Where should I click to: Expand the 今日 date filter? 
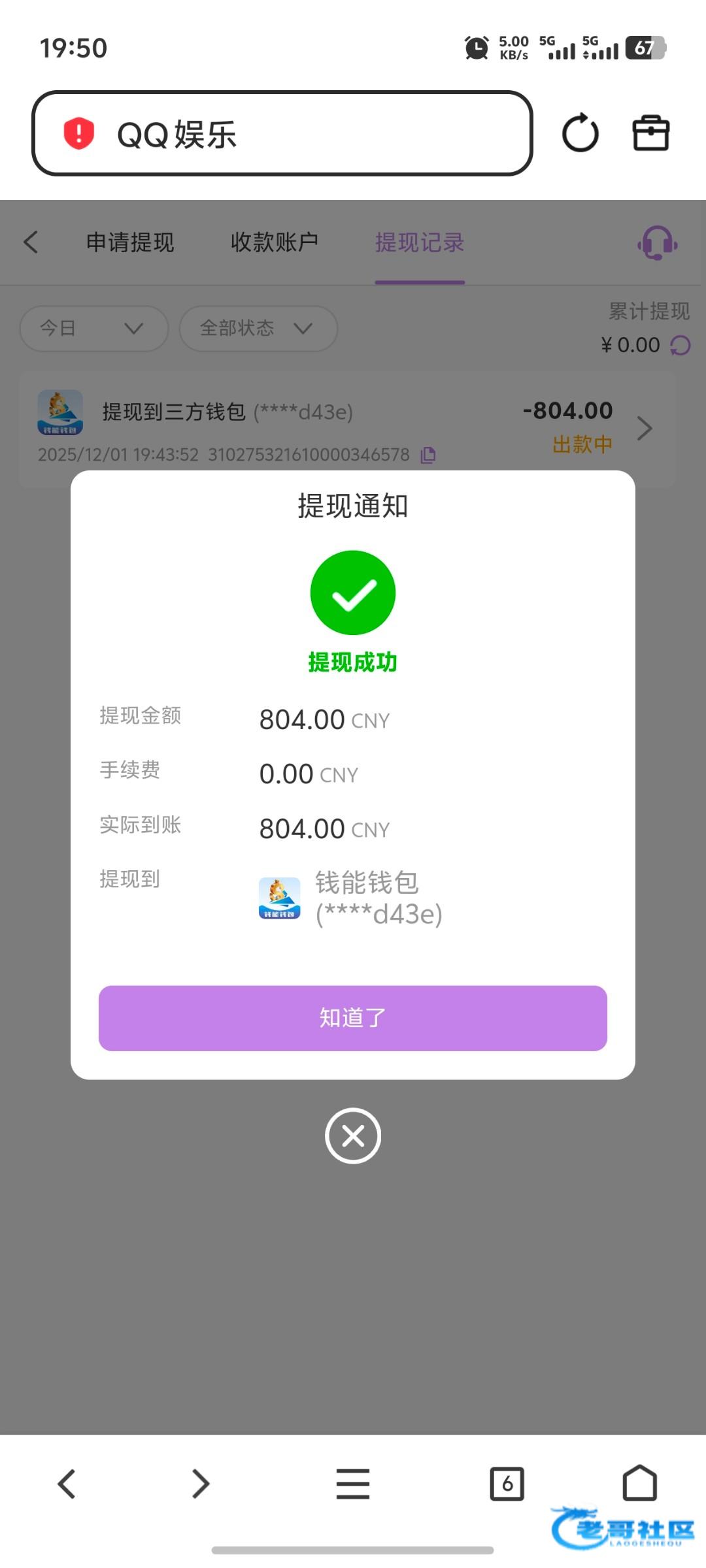93,328
